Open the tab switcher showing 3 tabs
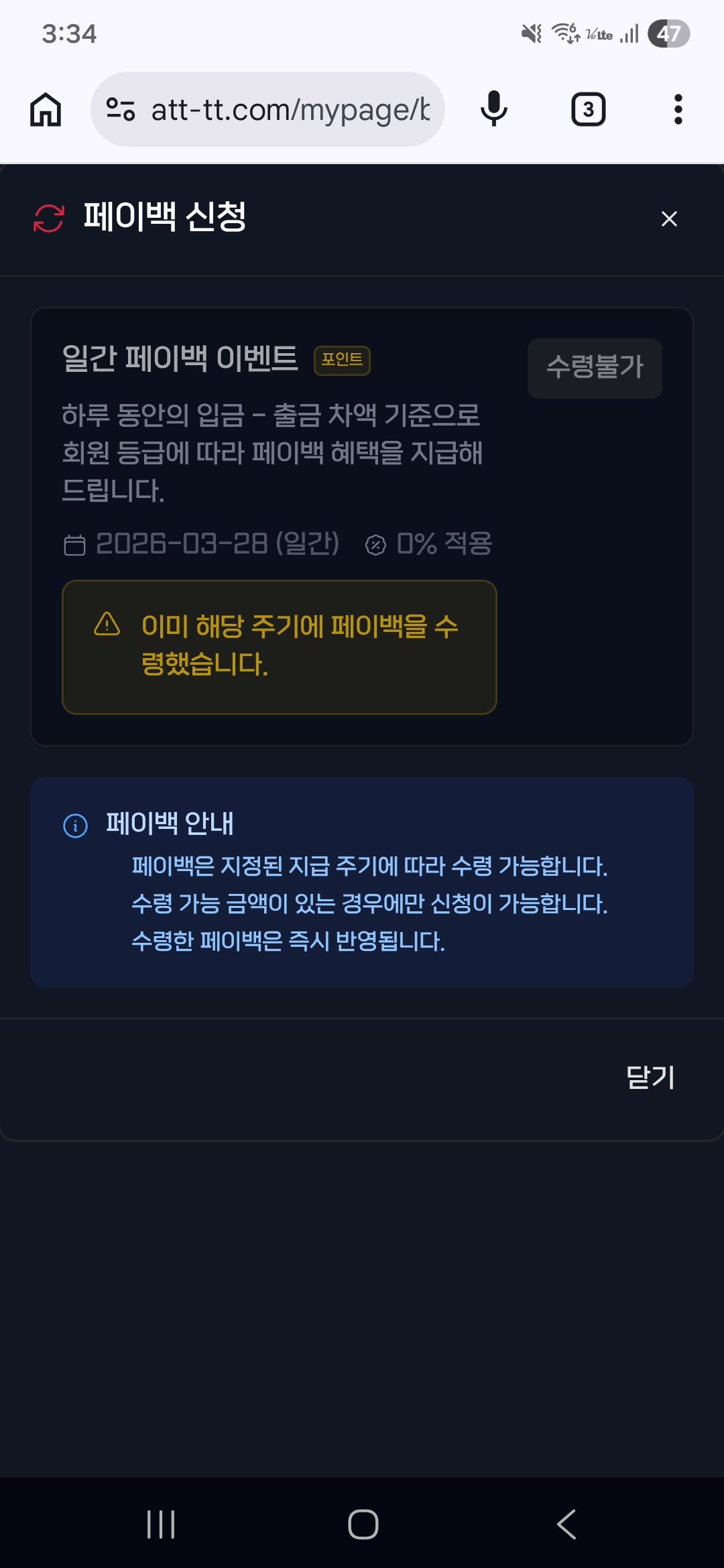The width and height of the screenshot is (724, 1568). click(x=588, y=109)
